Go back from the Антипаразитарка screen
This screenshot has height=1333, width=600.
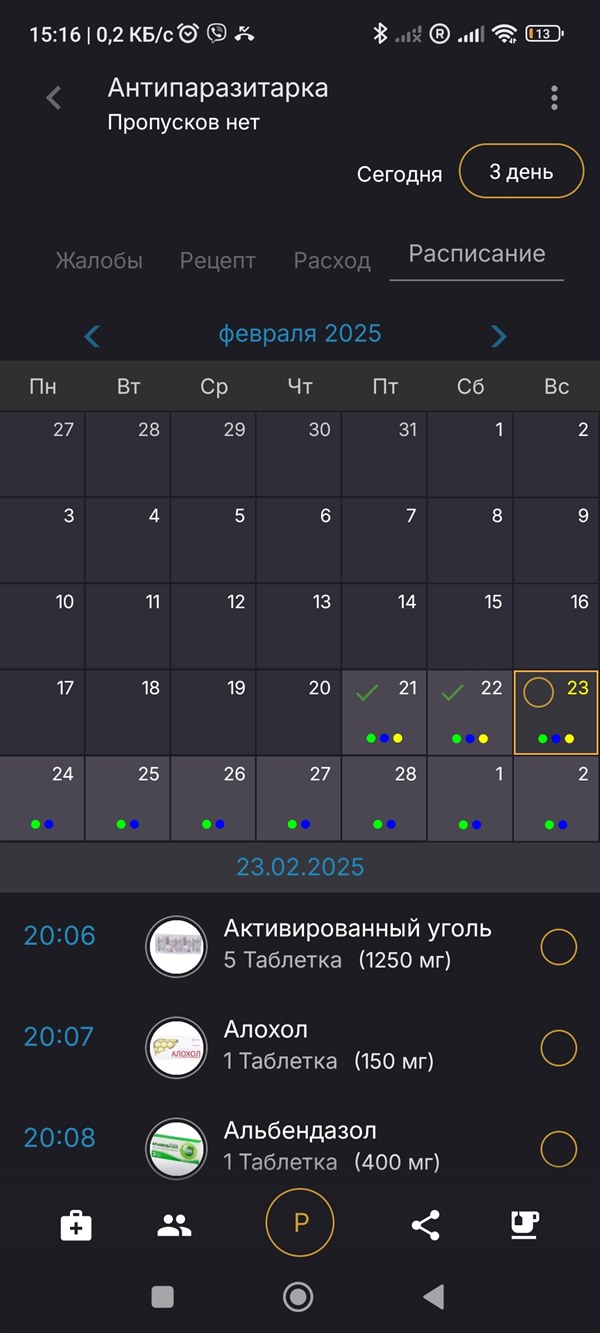[x=55, y=98]
